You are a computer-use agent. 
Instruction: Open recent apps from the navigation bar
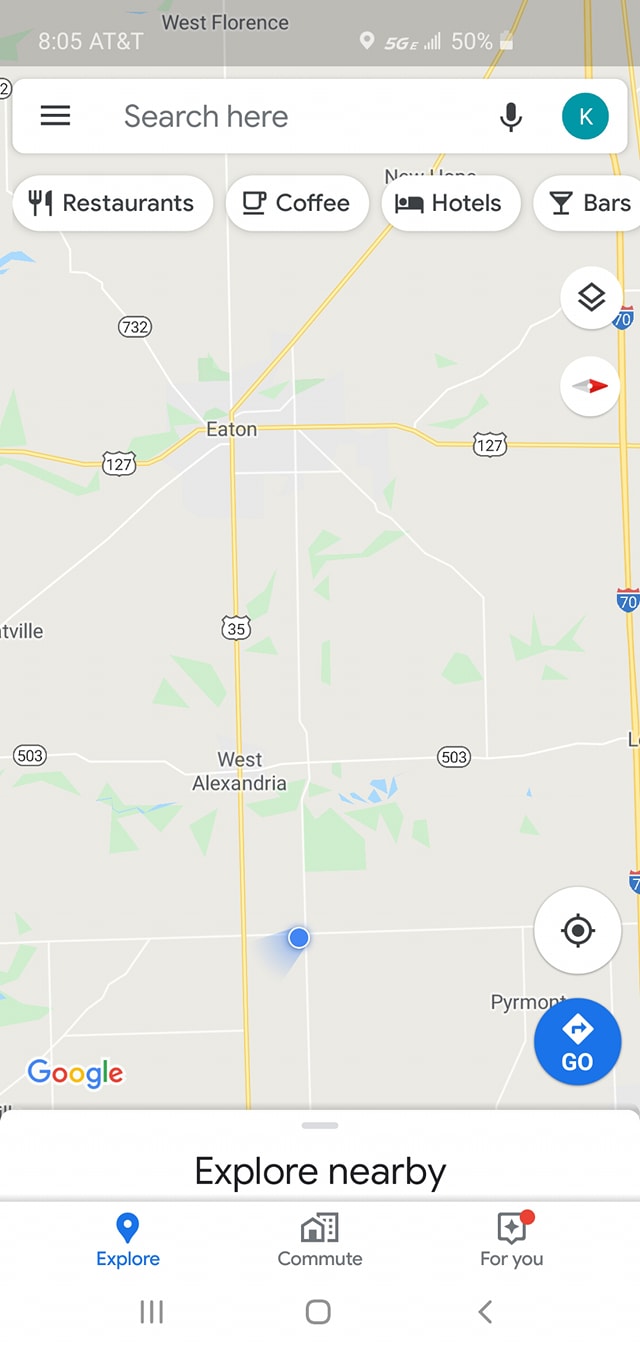pyautogui.click(x=151, y=1311)
